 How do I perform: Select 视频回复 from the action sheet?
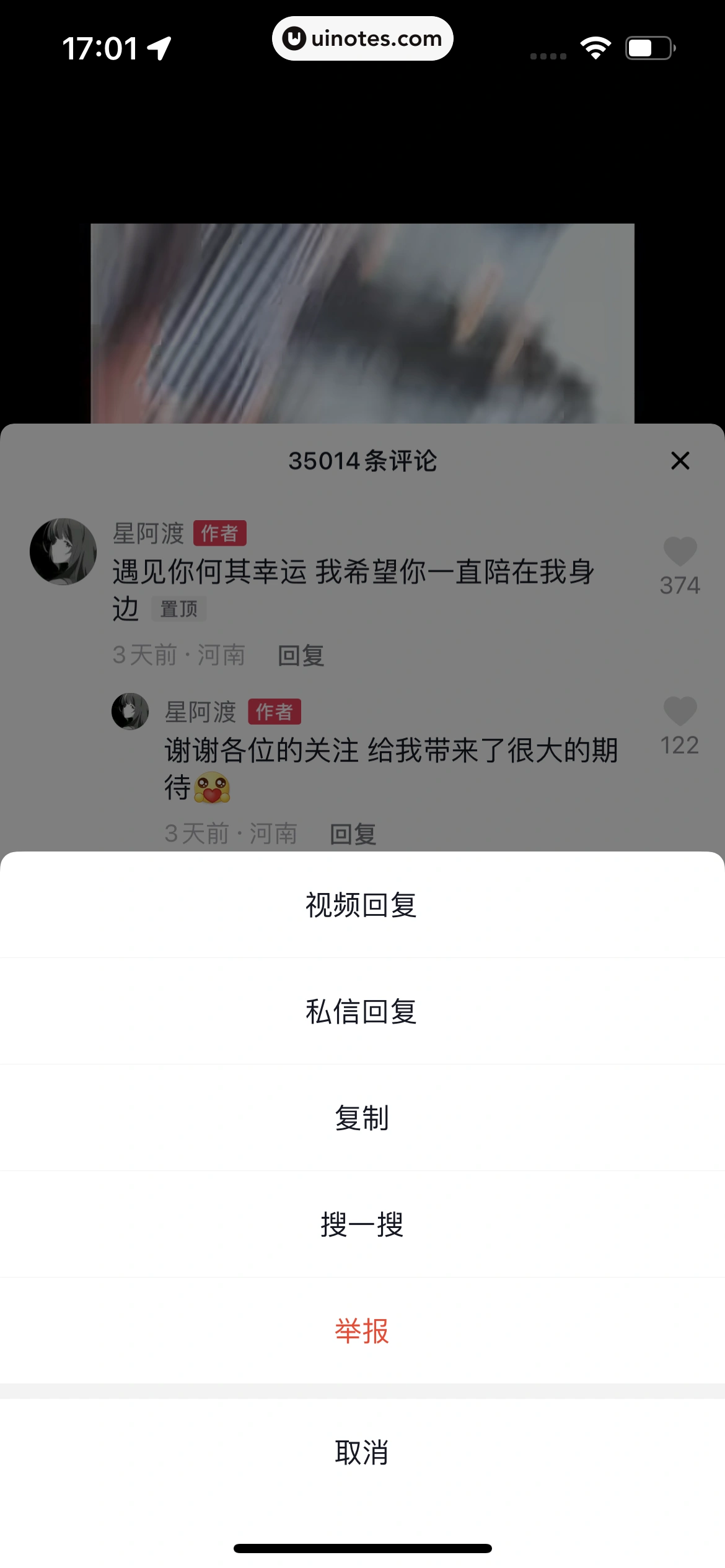click(x=362, y=904)
